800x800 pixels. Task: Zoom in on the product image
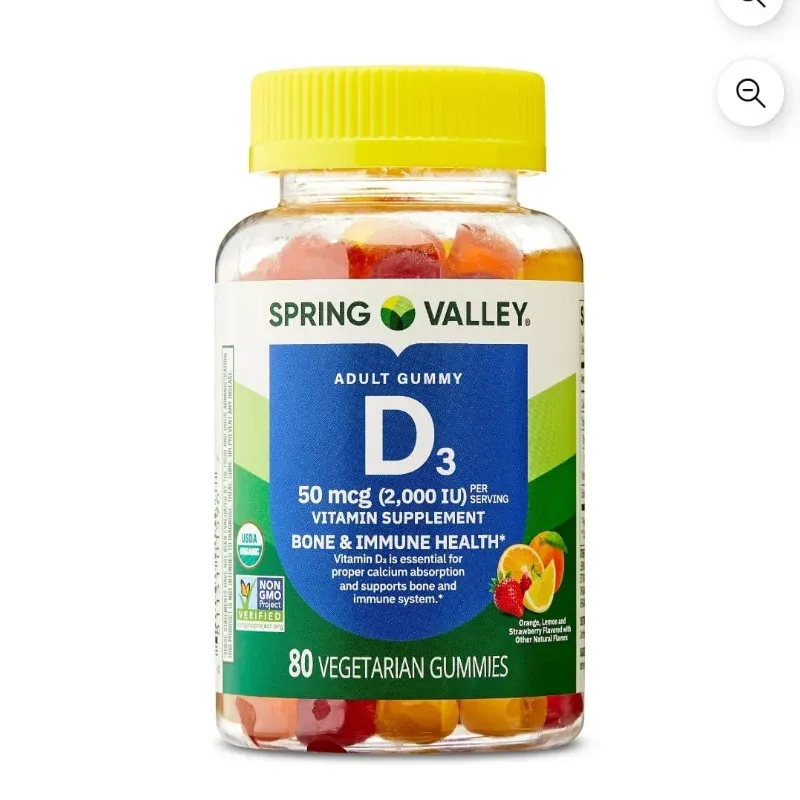pos(750,5)
